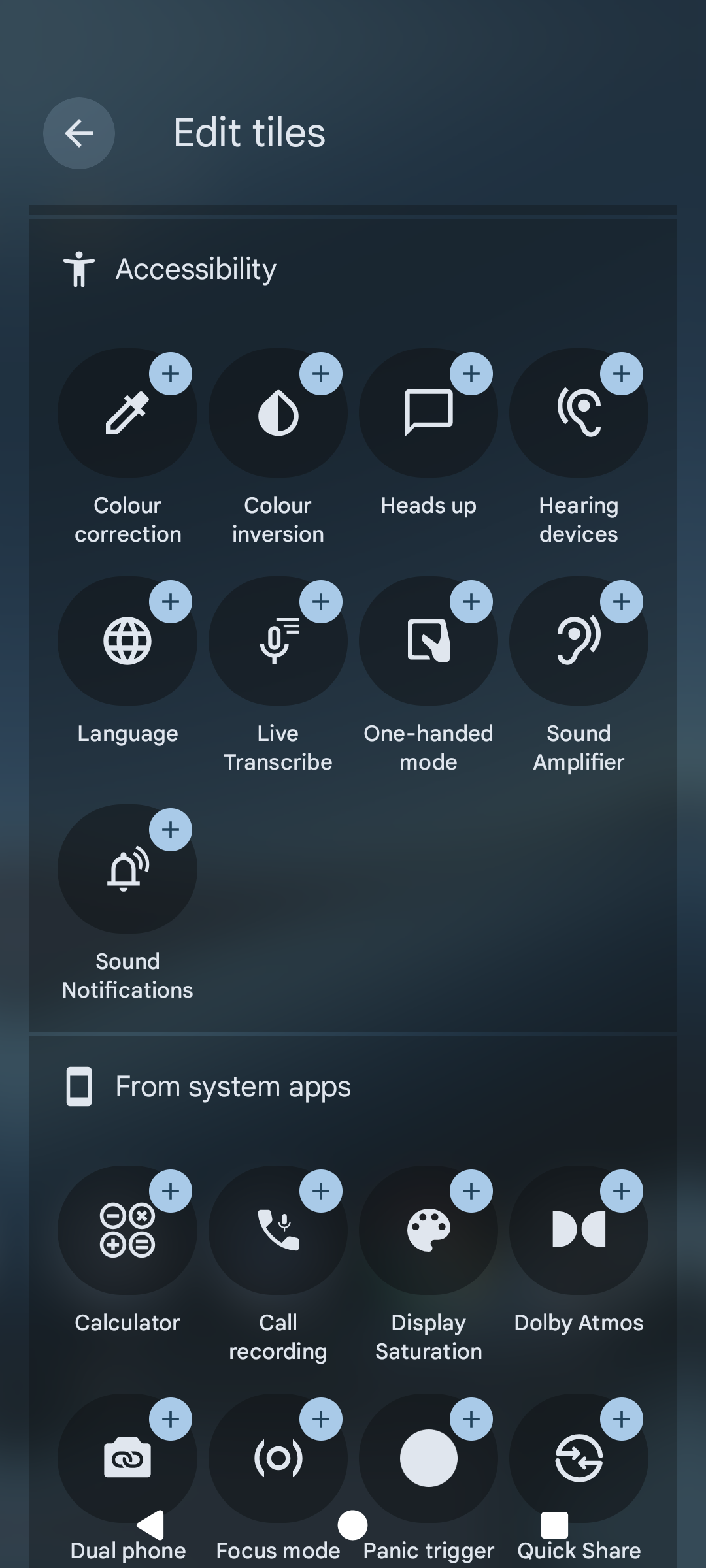Add the Sound Amplifier tile
706x1568 pixels.
click(x=622, y=602)
